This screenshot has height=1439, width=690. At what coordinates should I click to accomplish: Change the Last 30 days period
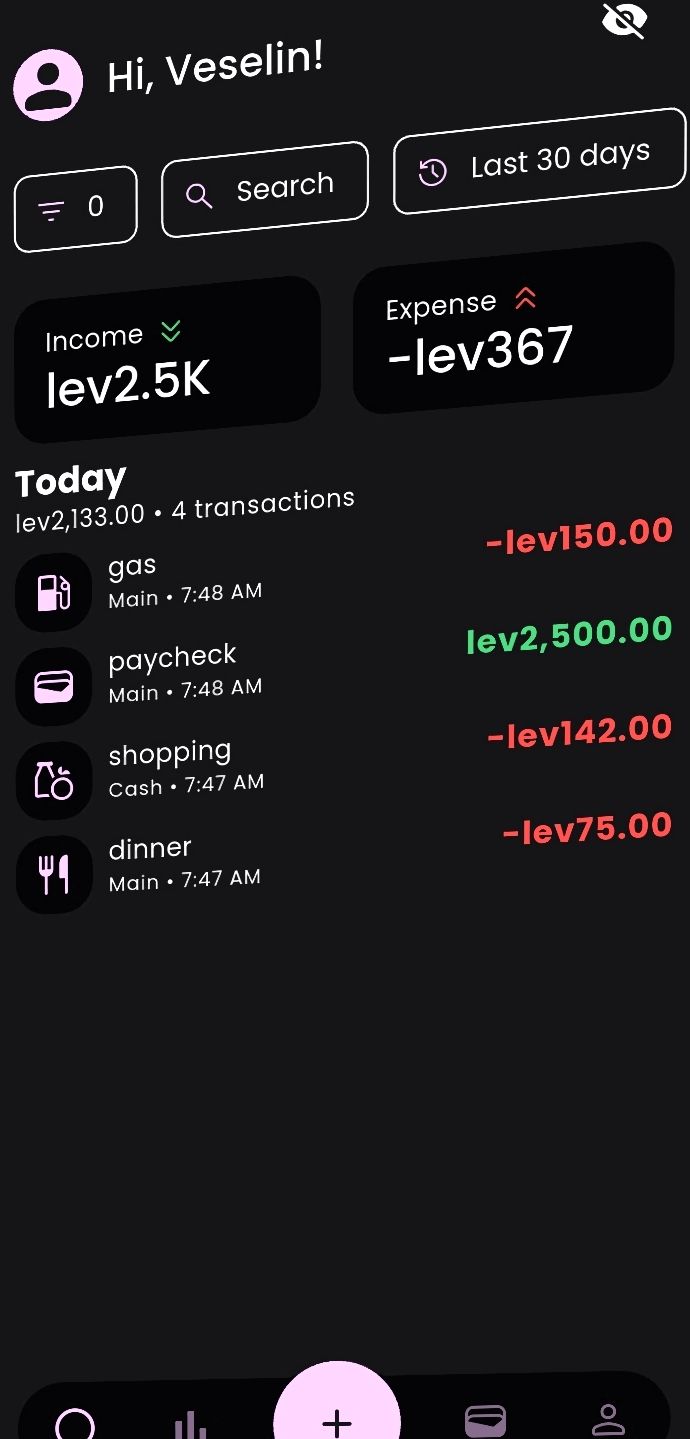[540, 161]
